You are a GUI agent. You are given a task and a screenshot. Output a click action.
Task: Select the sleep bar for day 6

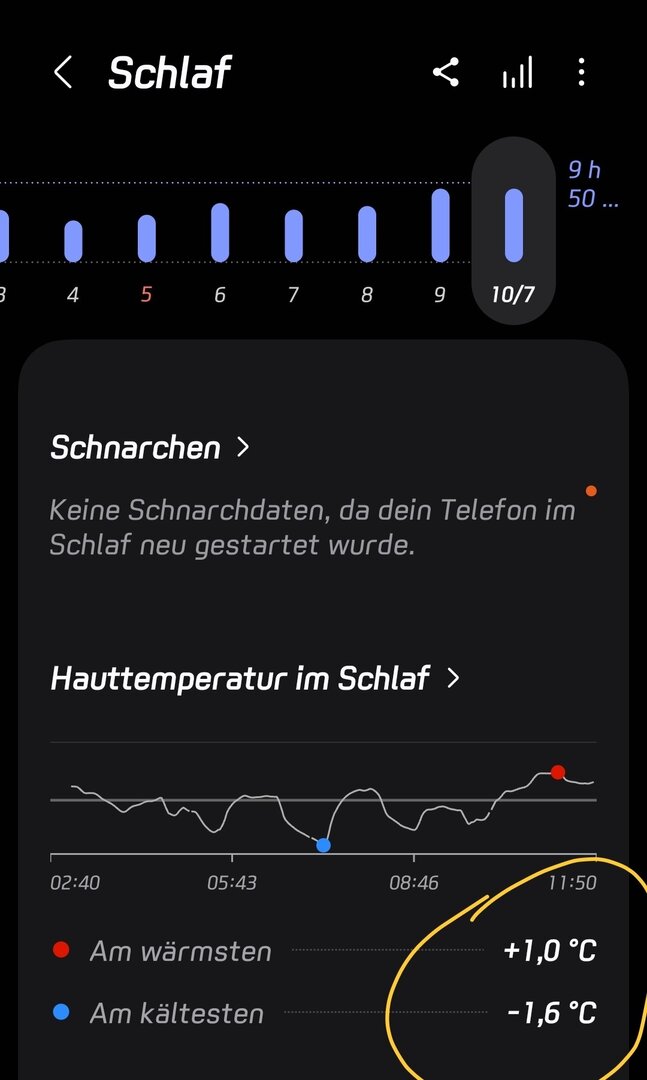point(220,232)
